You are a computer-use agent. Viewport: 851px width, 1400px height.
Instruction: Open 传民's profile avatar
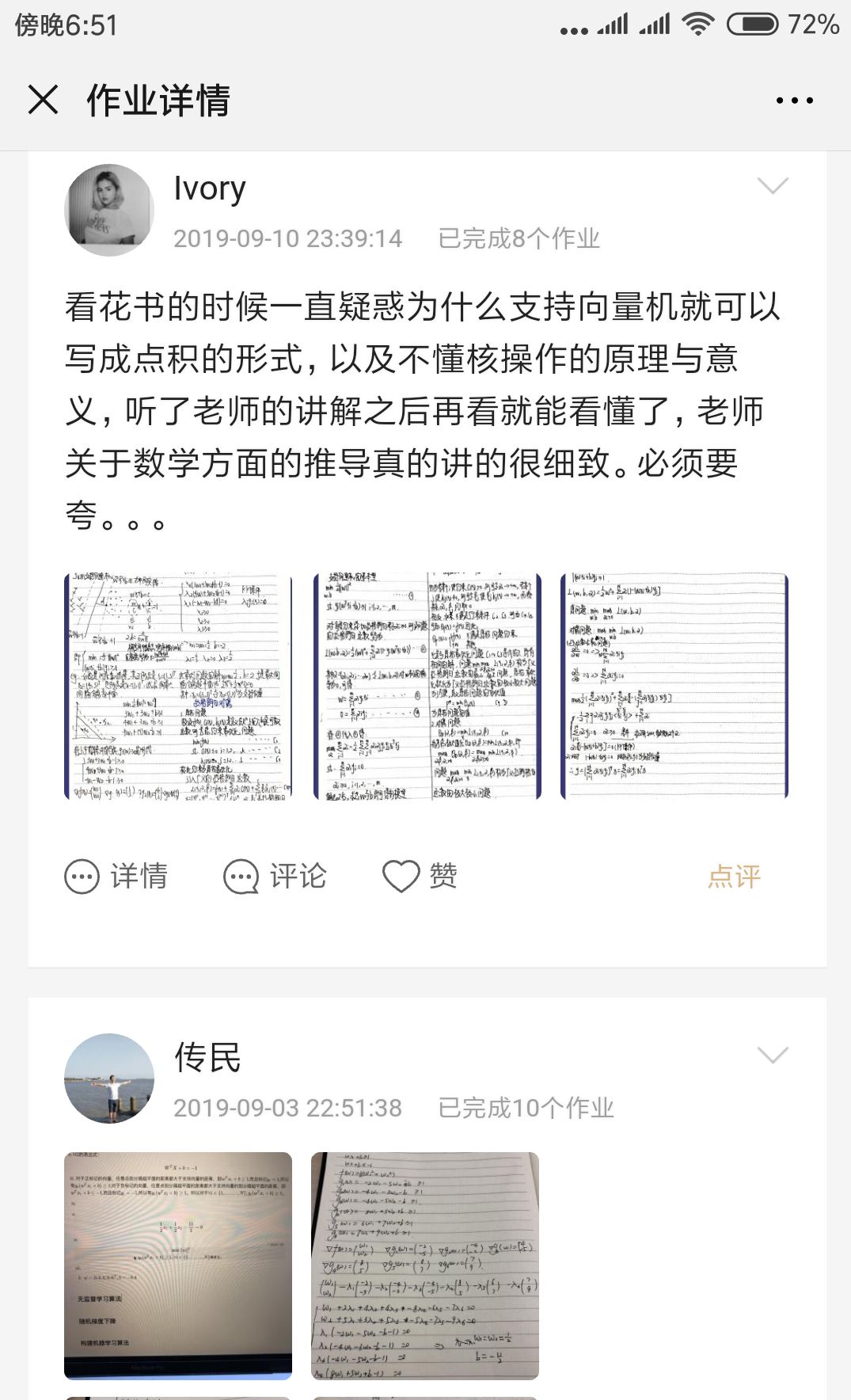[x=109, y=1079]
